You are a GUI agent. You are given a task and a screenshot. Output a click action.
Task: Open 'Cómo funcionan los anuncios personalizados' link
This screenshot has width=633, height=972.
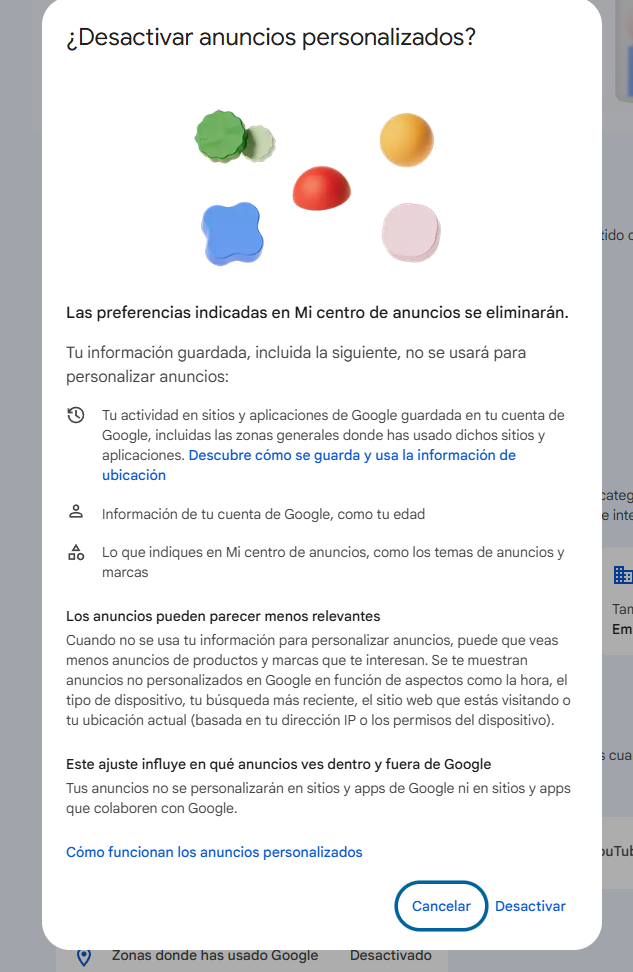[x=214, y=852]
